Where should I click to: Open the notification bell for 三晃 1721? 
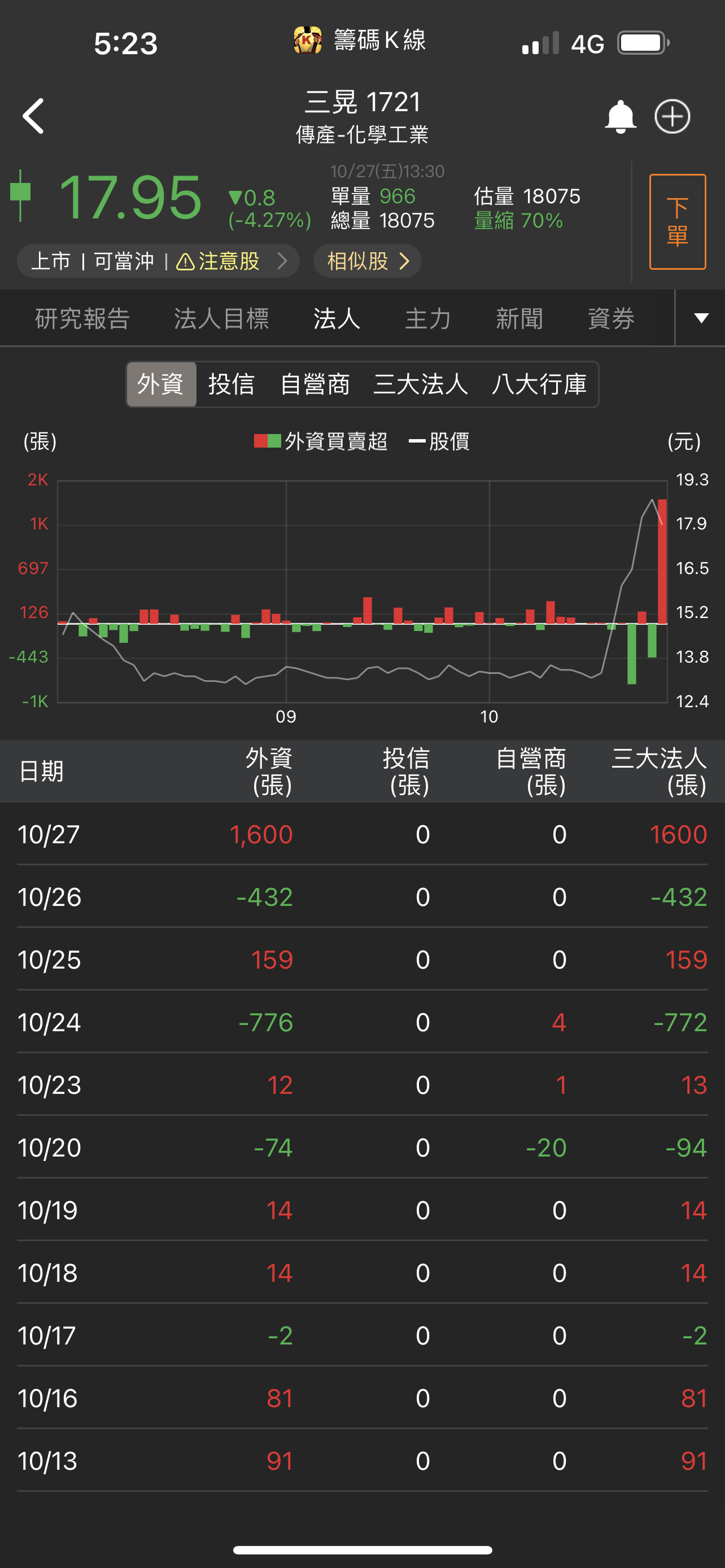622,116
